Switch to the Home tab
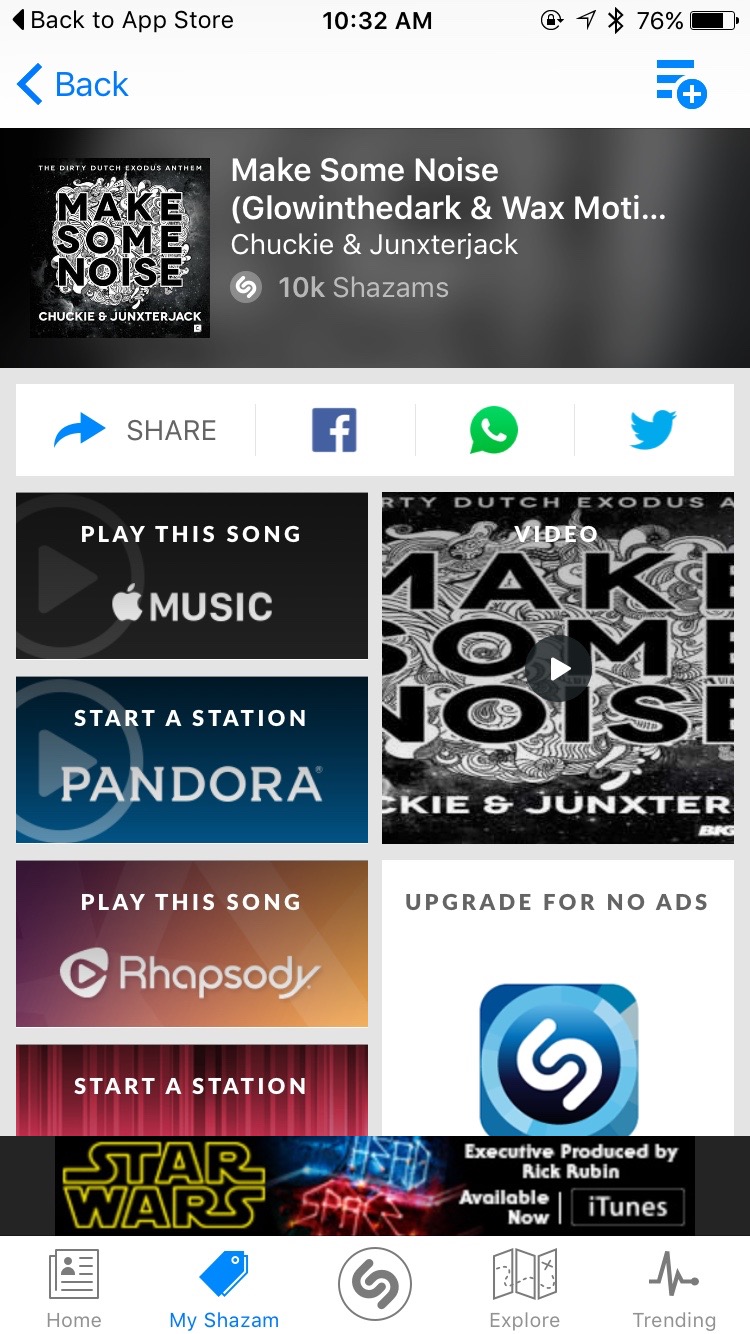The height and width of the screenshot is (1334, 750). click(74, 1288)
